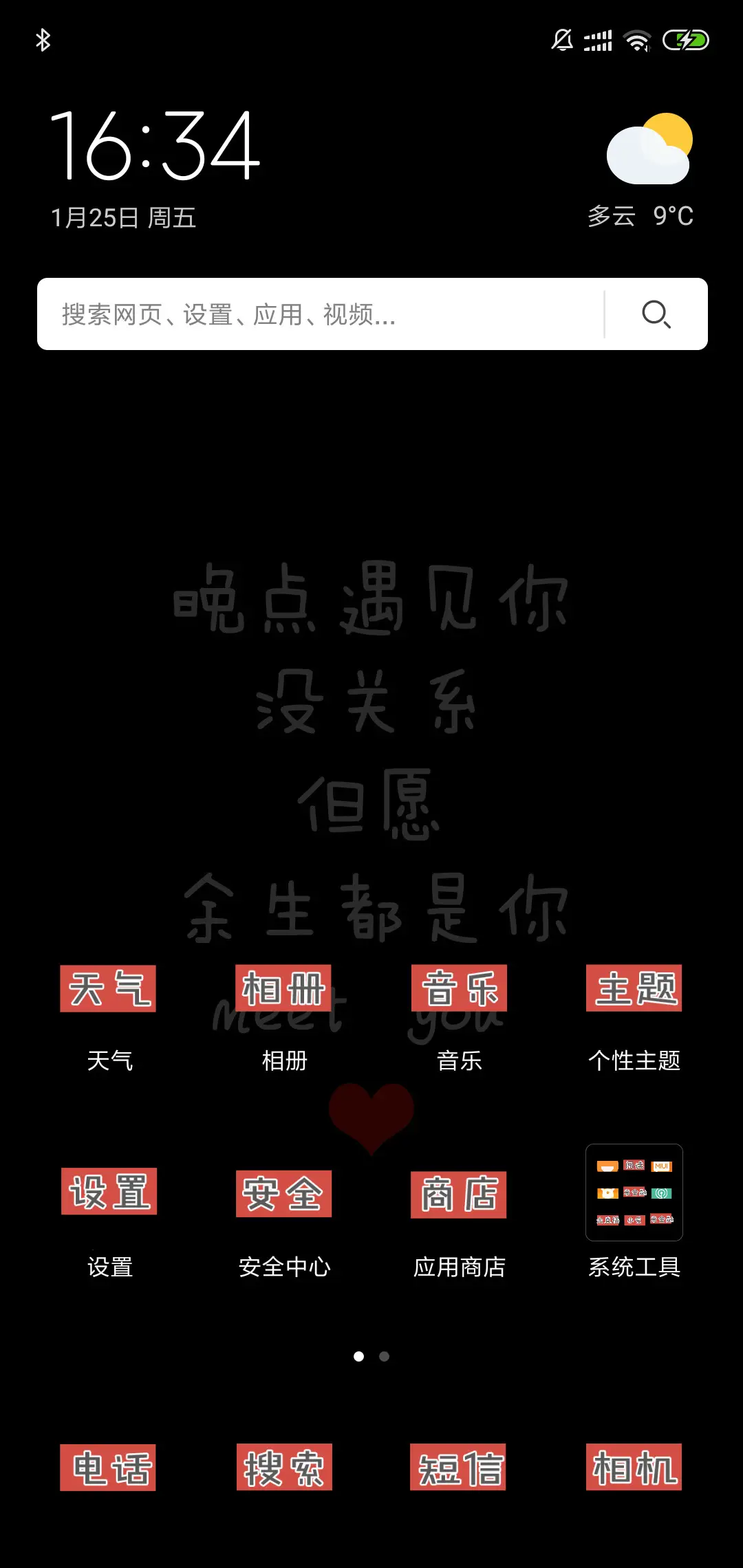Launch the 音乐 music app
Viewport: 743px width, 1568px height.
click(458, 988)
